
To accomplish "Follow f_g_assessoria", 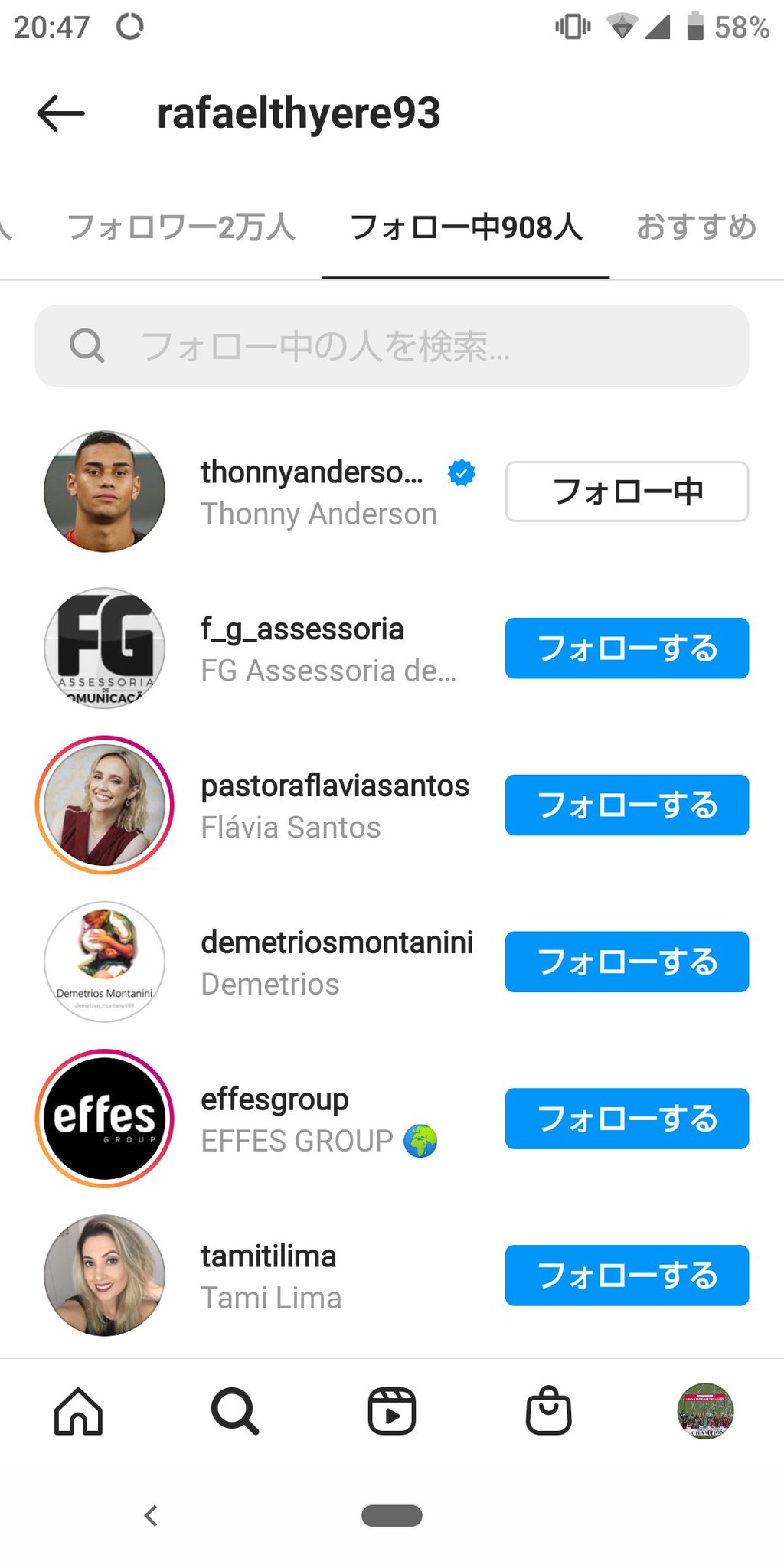I will 626,648.
